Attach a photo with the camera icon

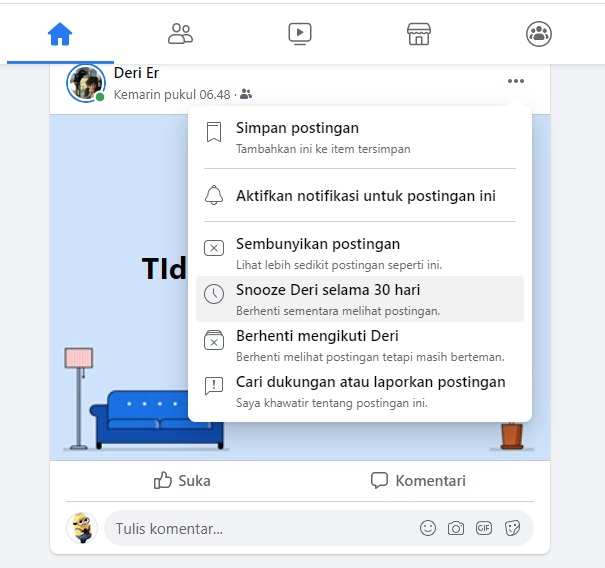click(x=456, y=528)
